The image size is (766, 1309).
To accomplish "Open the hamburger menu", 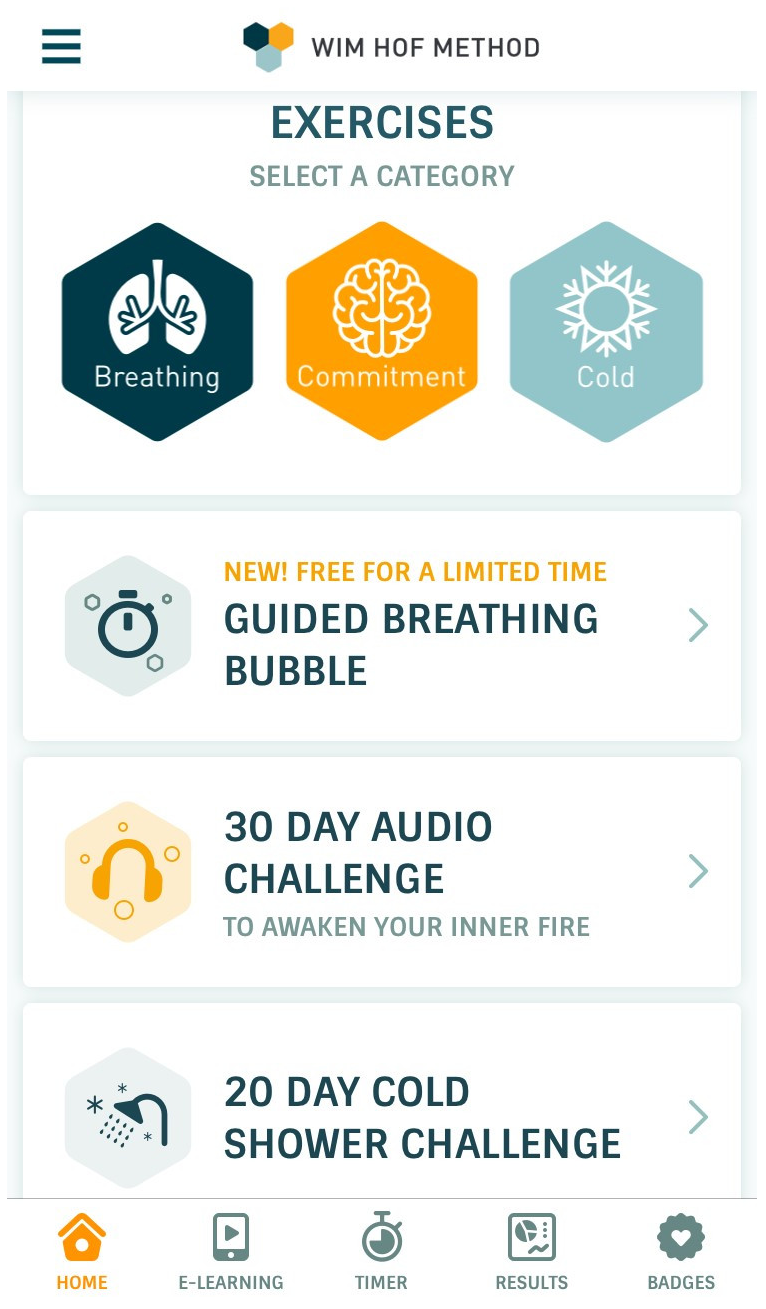I will click(61, 46).
